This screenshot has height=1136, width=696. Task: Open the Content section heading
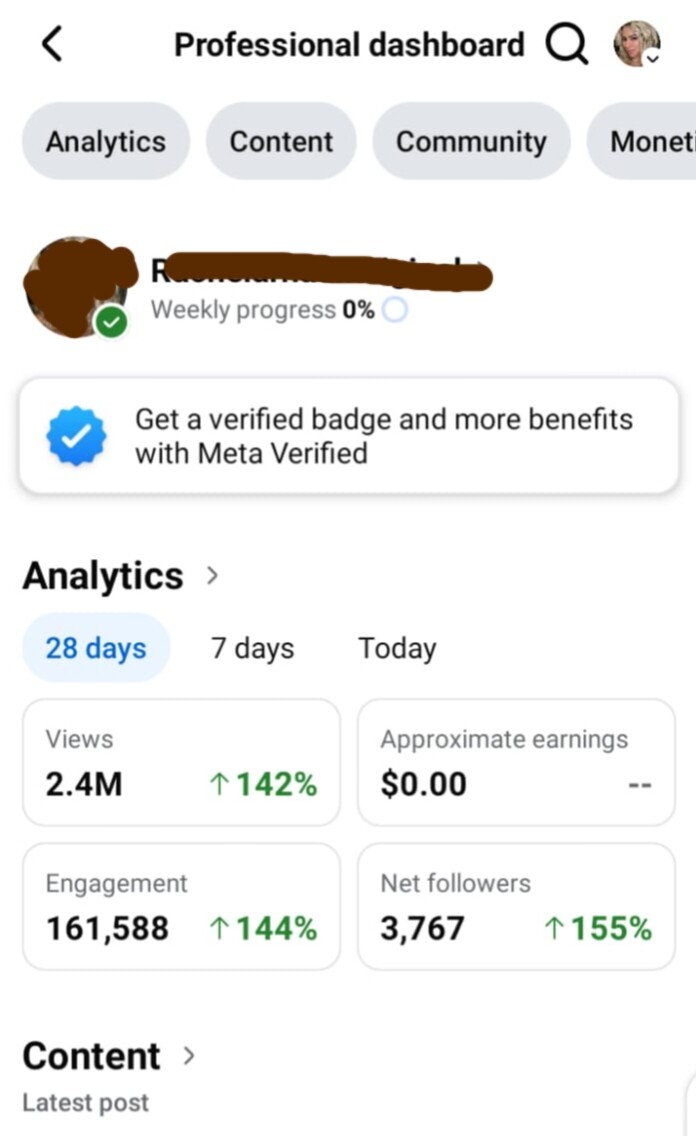108,1056
